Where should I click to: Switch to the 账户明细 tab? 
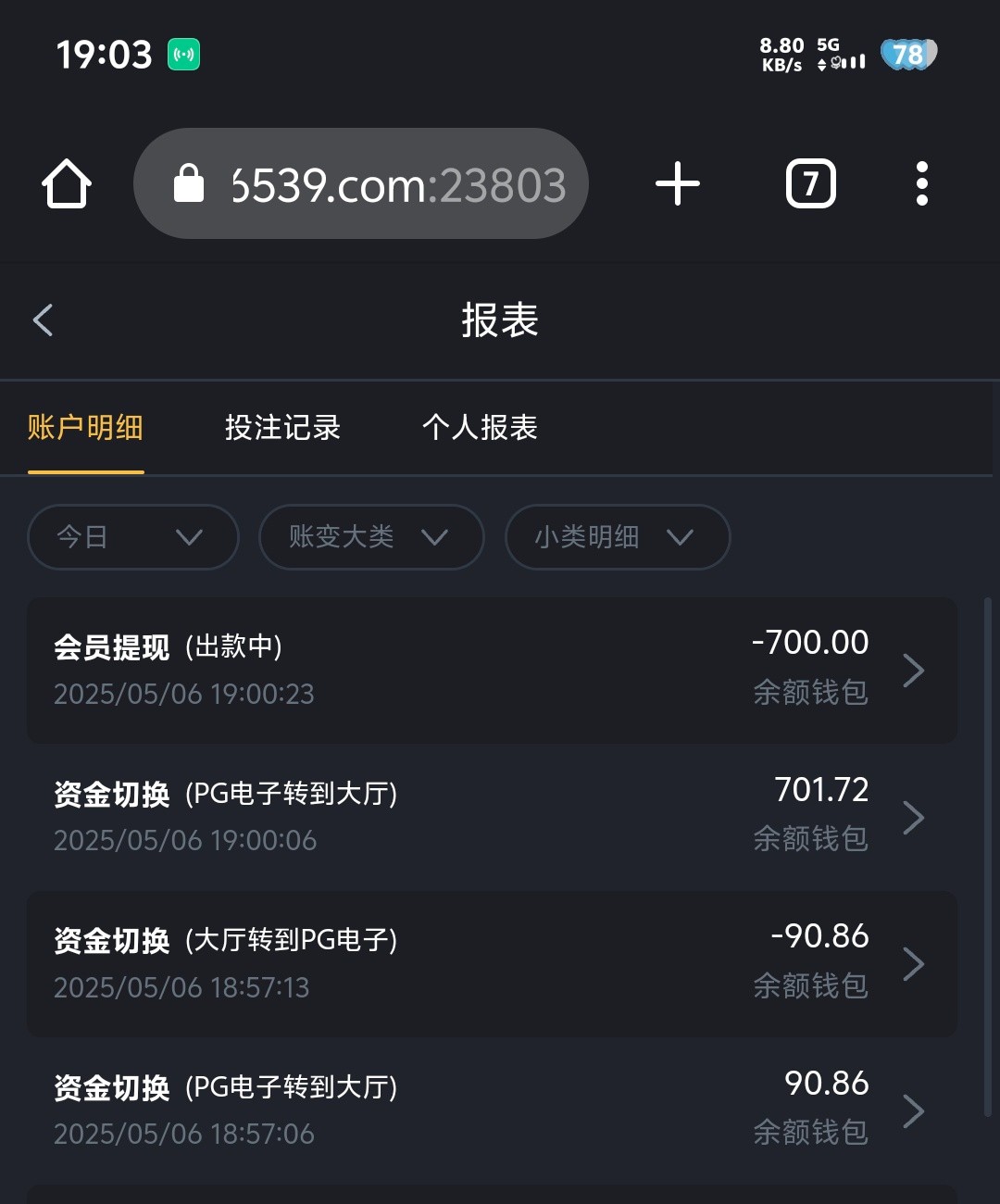85,428
